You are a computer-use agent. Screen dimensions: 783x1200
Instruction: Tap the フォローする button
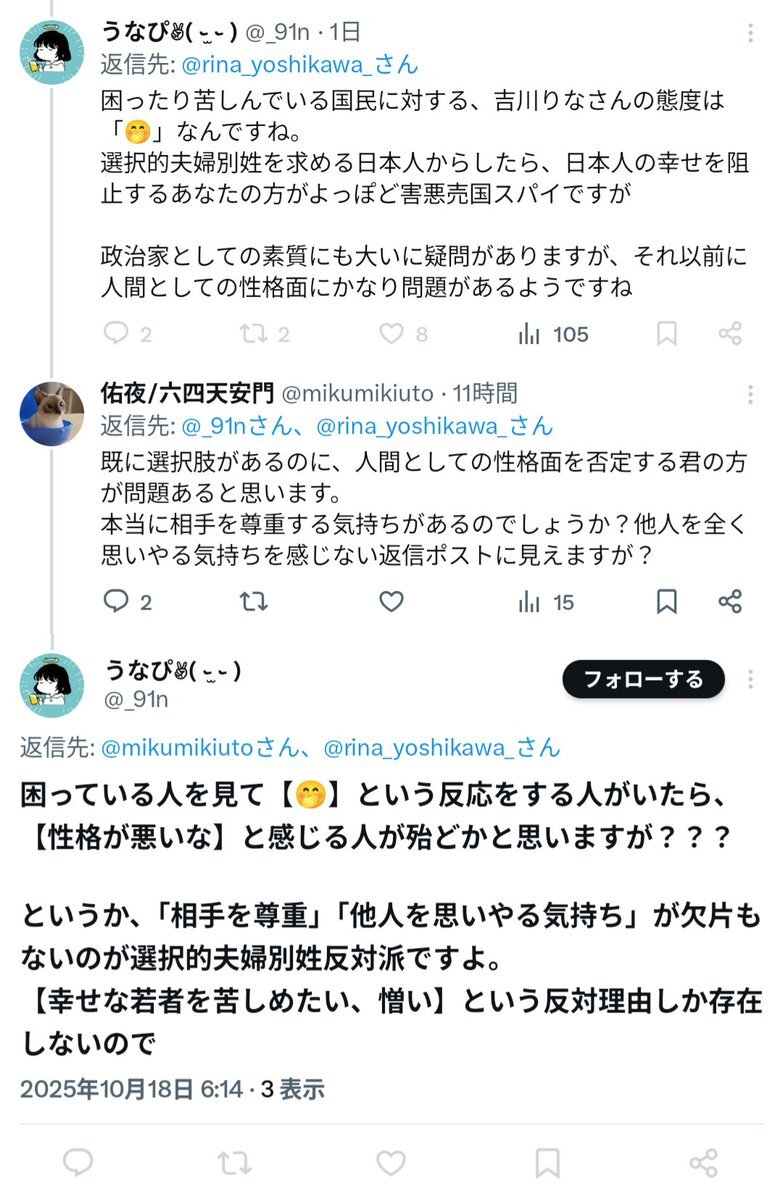(643, 680)
